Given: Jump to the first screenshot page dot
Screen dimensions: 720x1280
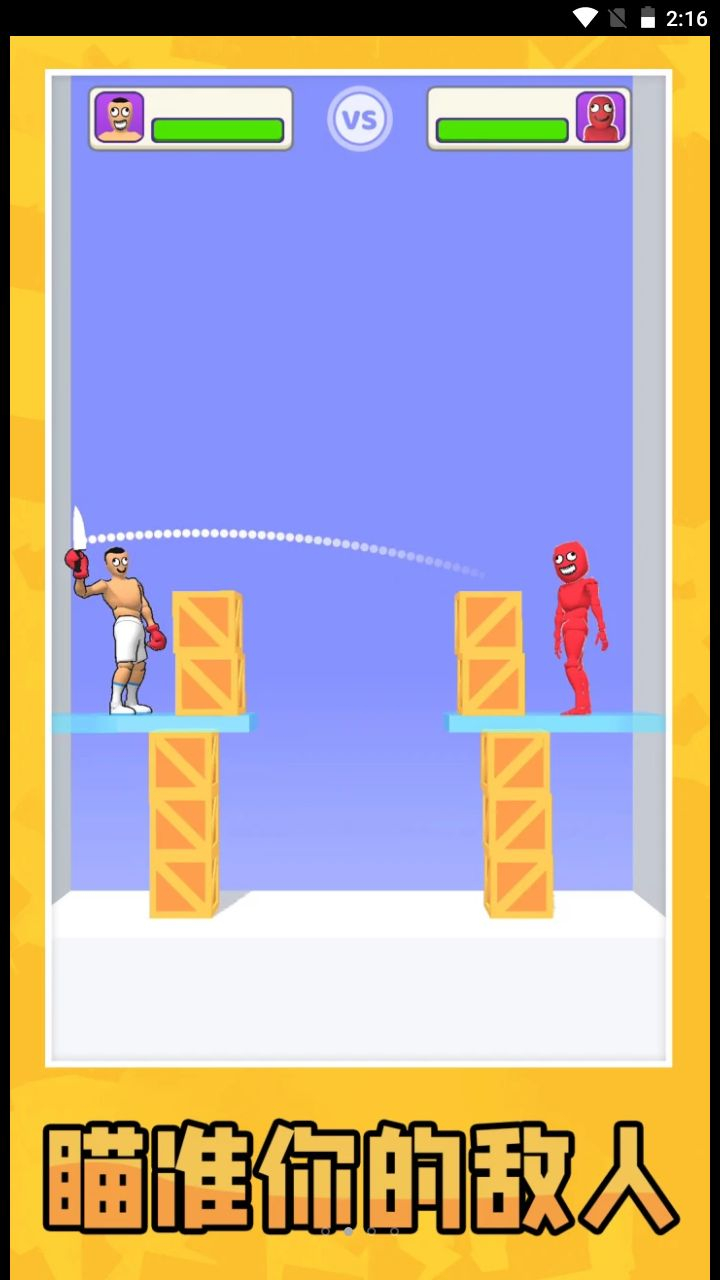Looking at the screenshot, I should click(x=325, y=1231).
